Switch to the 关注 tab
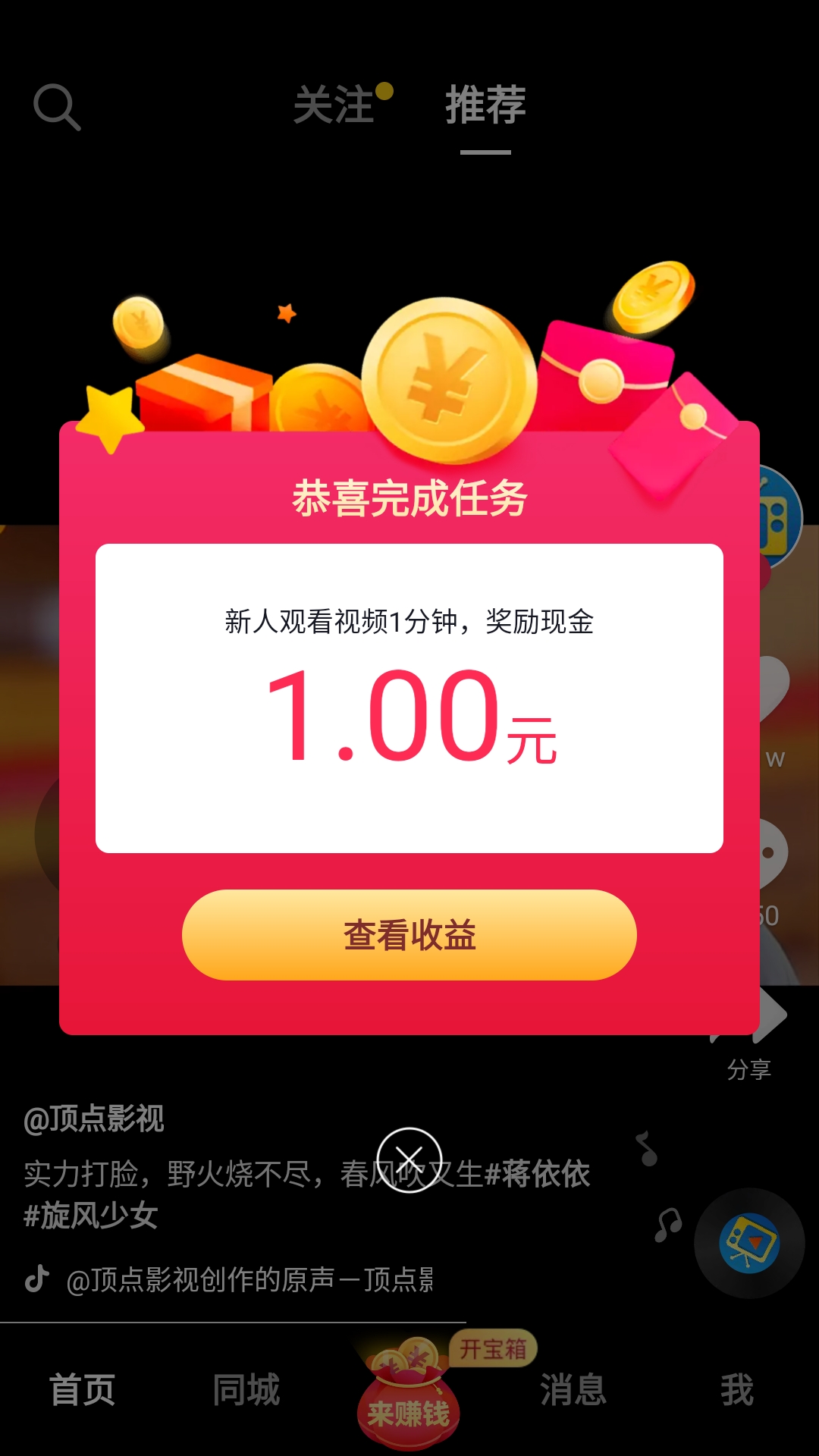 (x=334, y=105)
